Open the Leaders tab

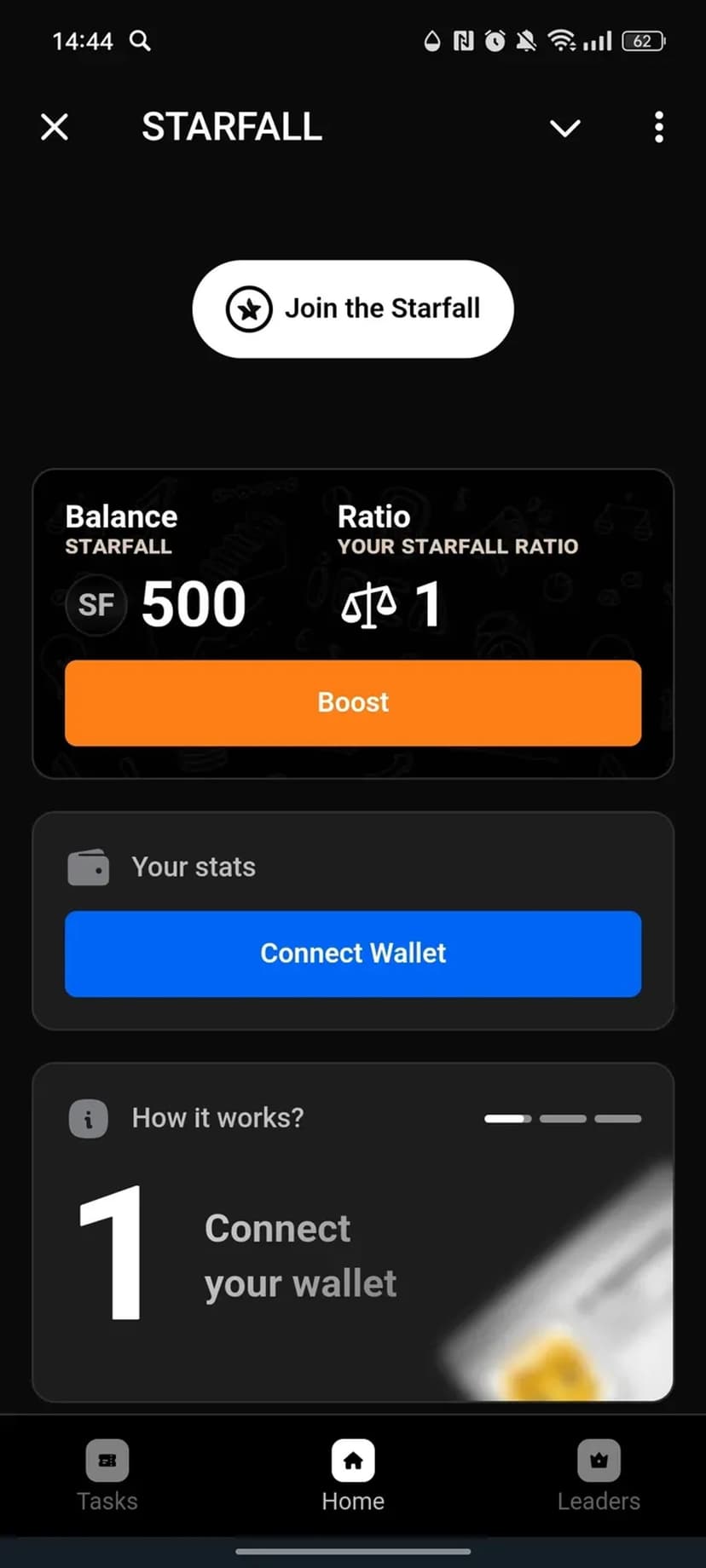tap(599, 1475)
